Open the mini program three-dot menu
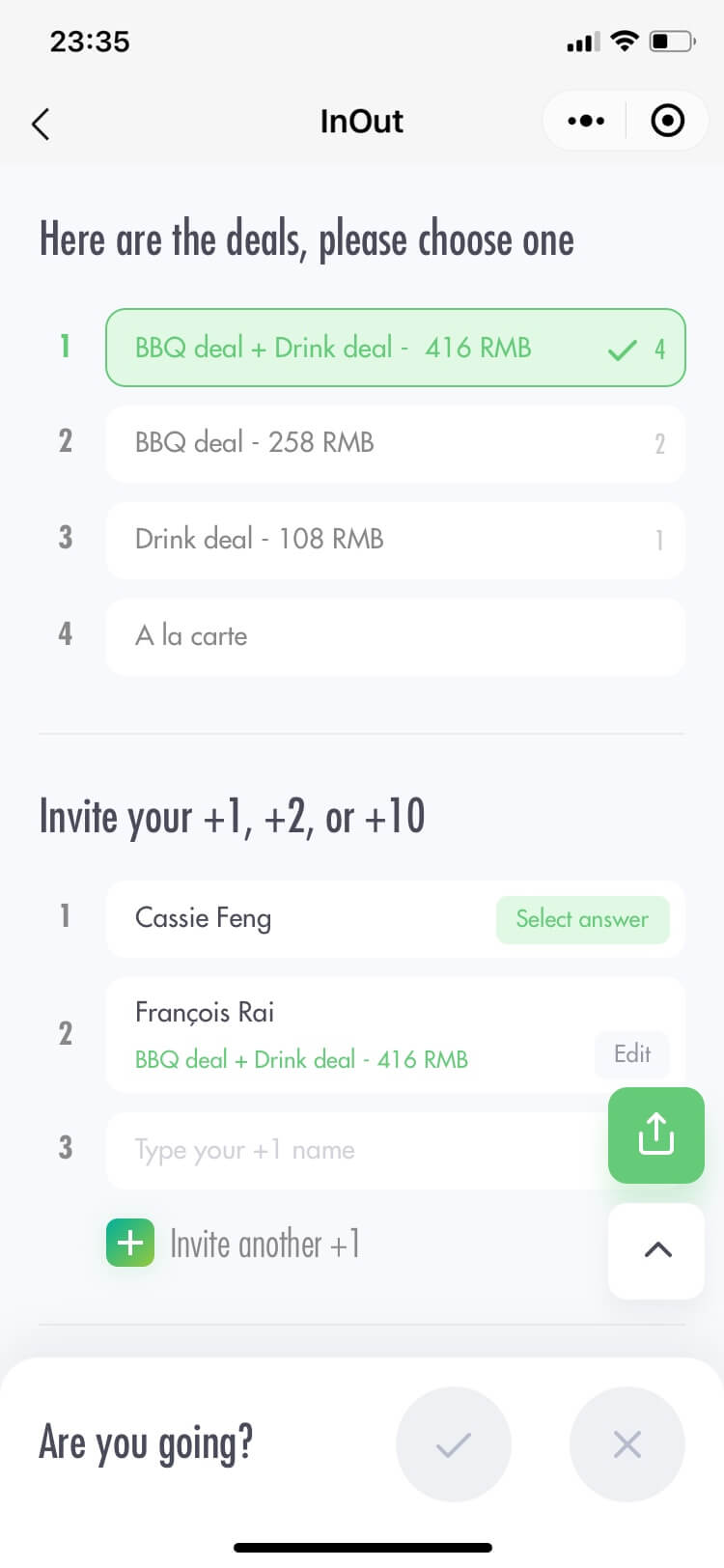Image resolution: width=724 pixels, height=1568 pixels. pyautogui.click(x=586, y=121)
